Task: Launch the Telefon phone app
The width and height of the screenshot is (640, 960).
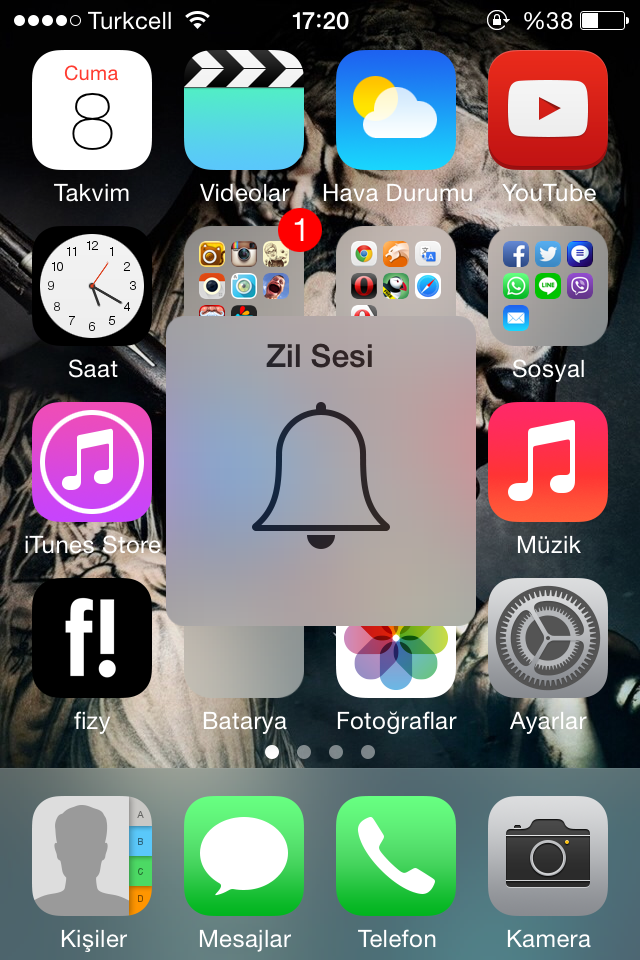Action: 396,856
